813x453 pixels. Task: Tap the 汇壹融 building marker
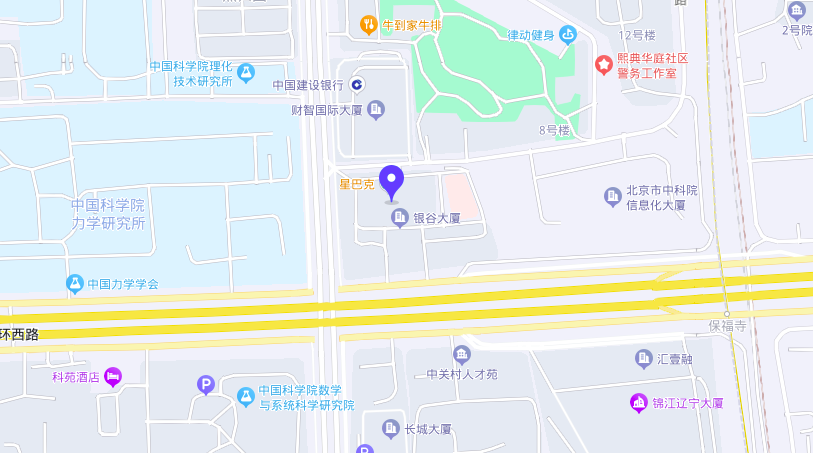coord(643,358)
